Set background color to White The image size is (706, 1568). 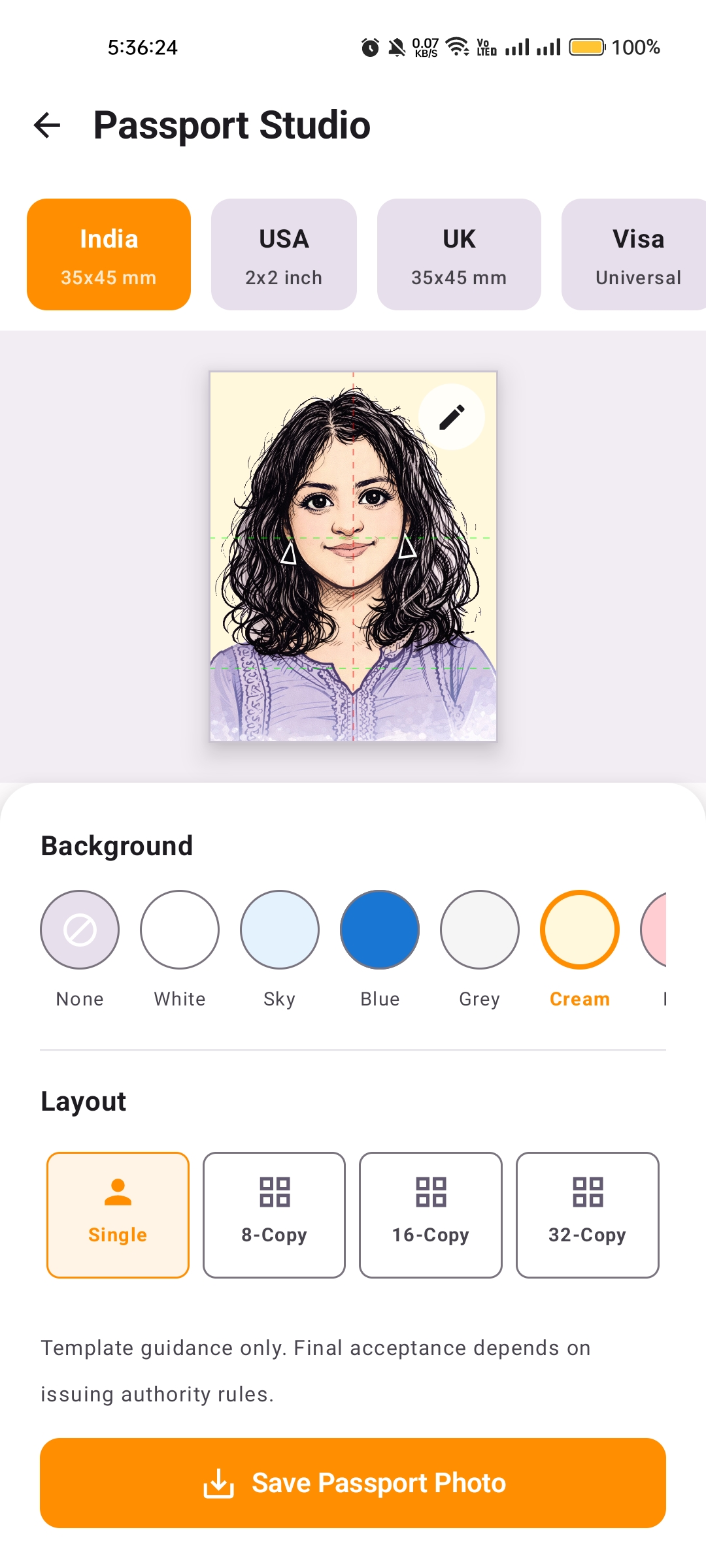(x=180, y=930)
